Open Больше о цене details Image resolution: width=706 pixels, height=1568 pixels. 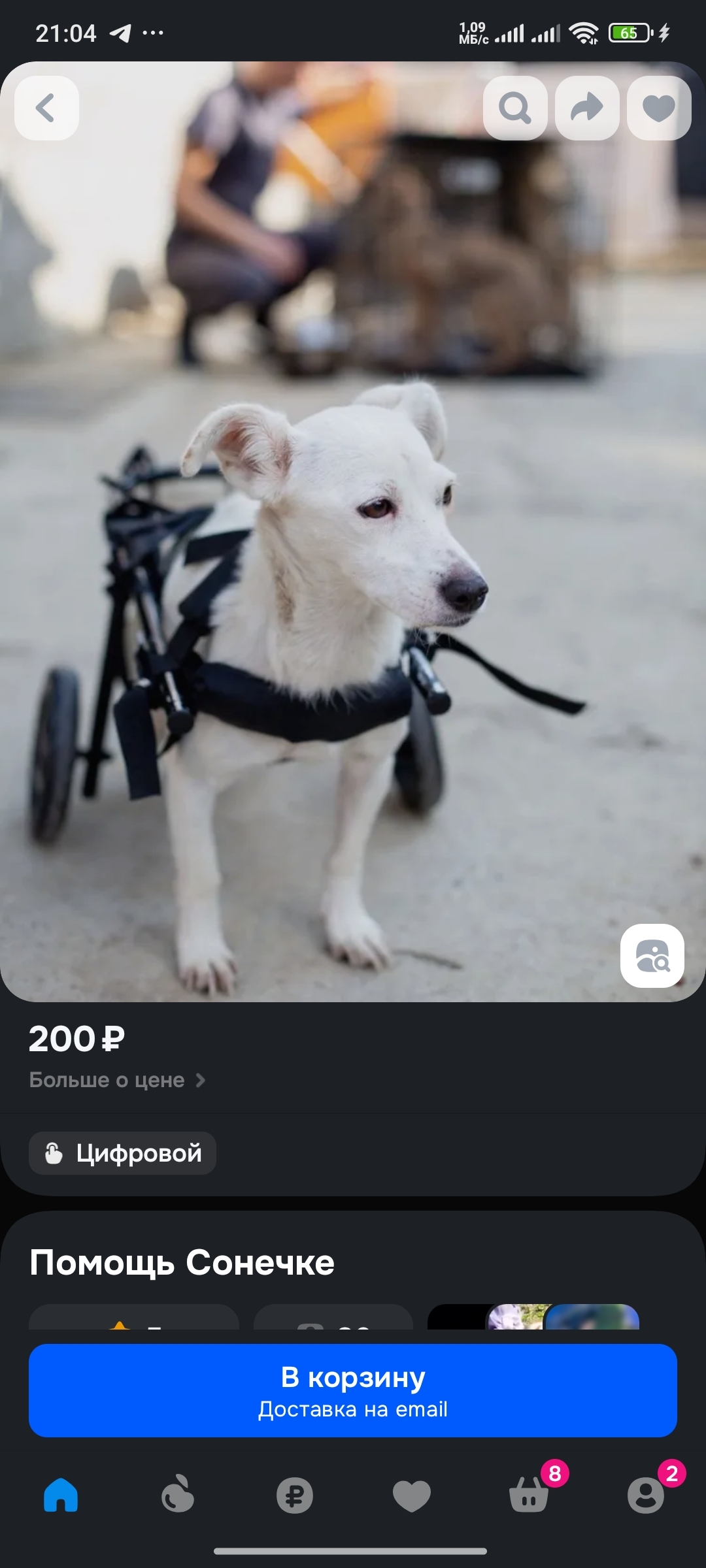tap(118, 1080)
